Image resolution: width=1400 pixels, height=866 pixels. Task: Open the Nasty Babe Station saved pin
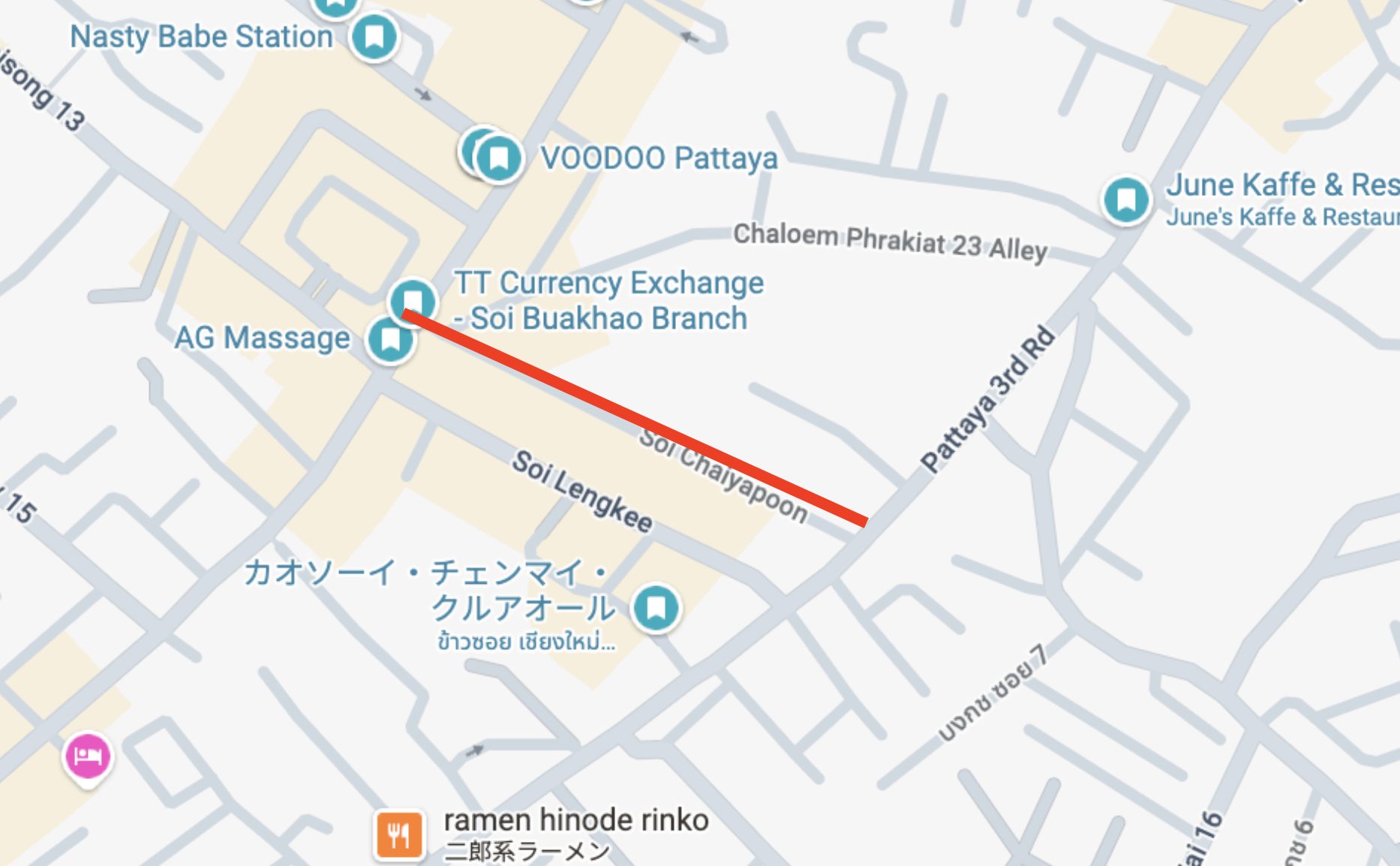click(374, 36)
